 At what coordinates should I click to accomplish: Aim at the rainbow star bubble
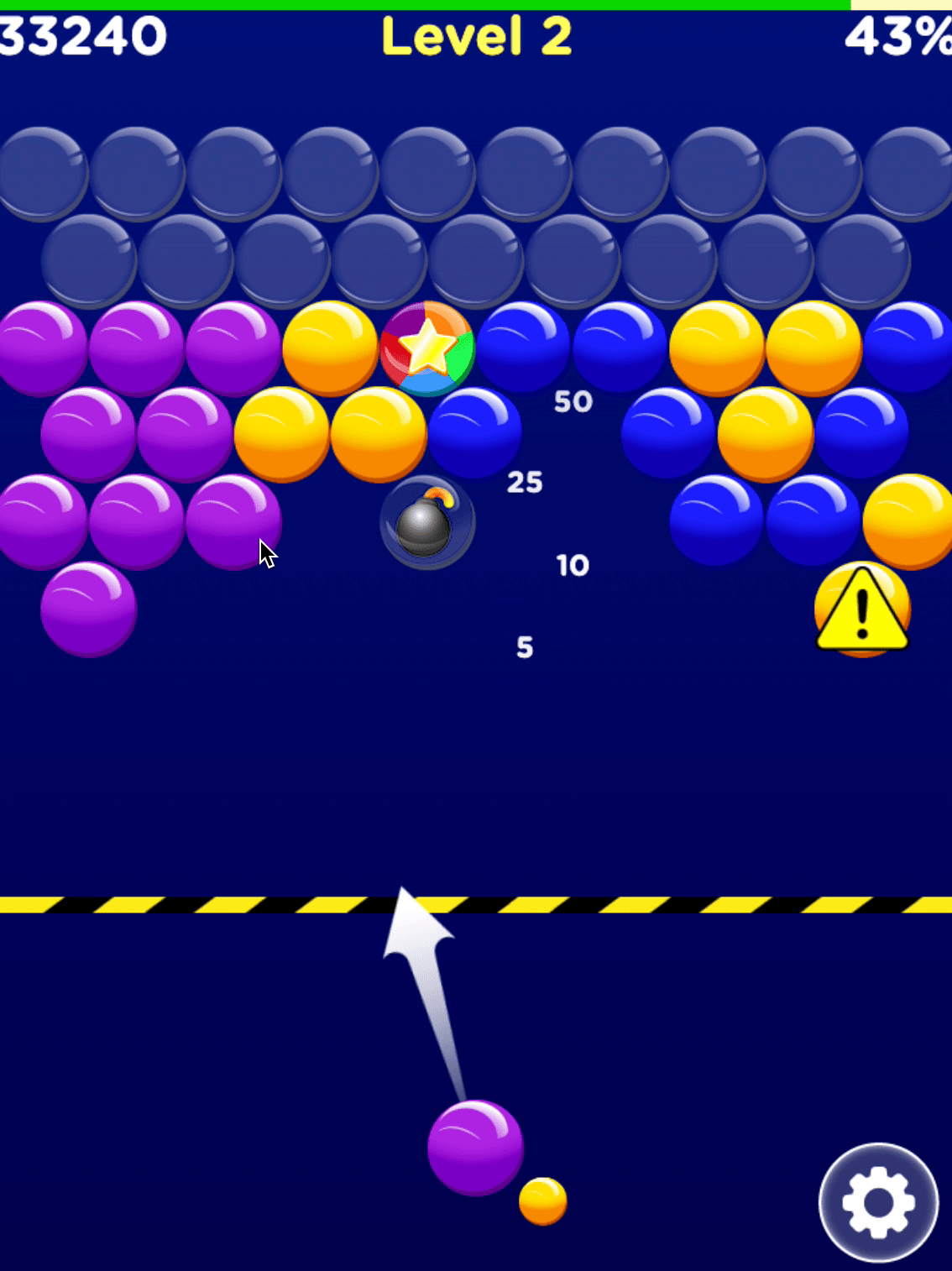tap(427, 348)
